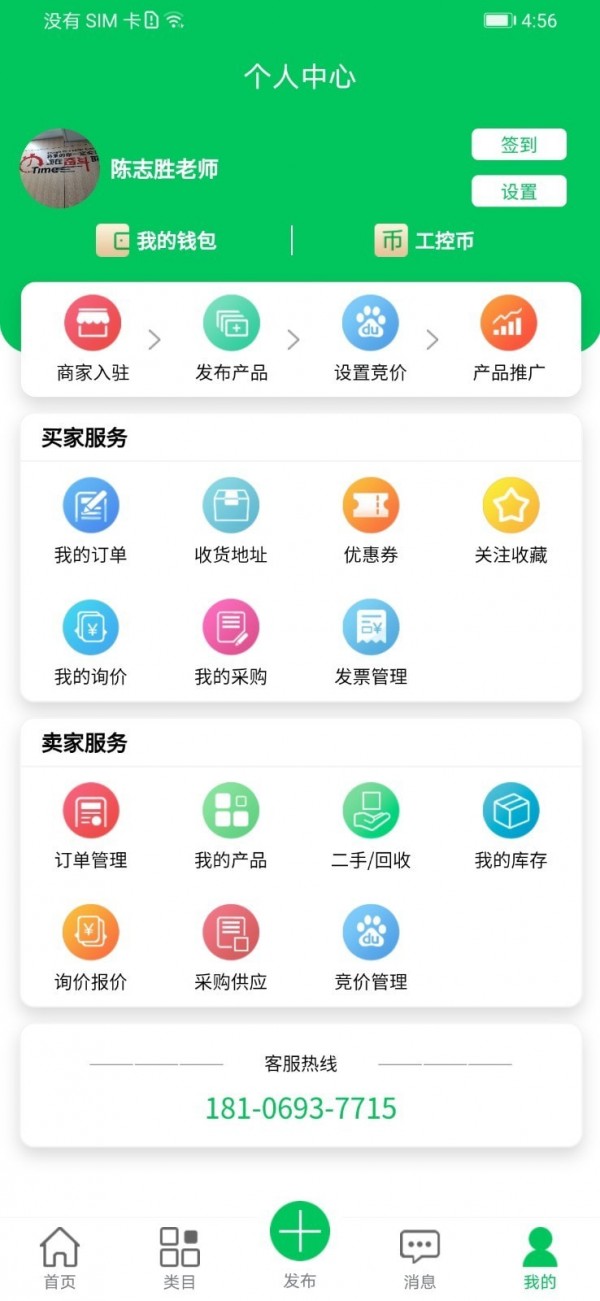The image size is (600, 1301).
Task: Open 关注收藏 favorites
Action: pos(511,521)
